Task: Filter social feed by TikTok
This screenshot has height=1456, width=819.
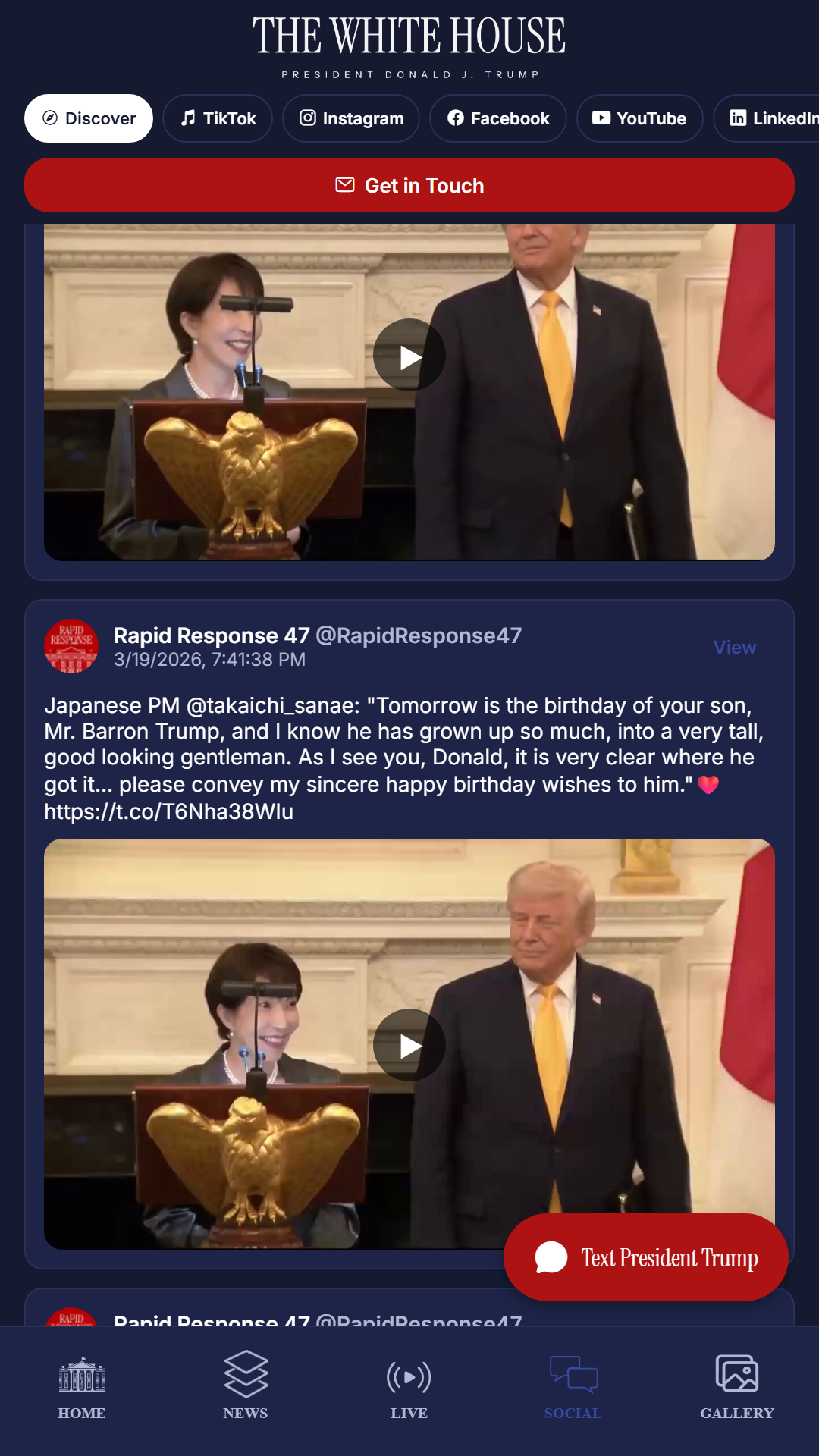Action: [x=218, y=118]
